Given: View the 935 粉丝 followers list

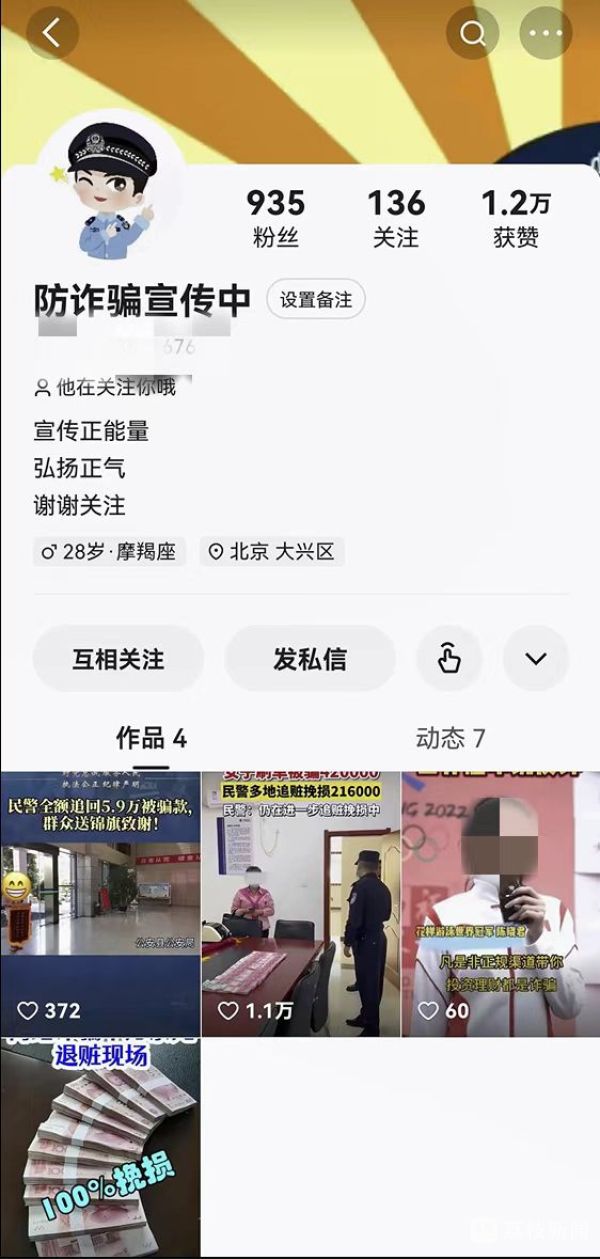Looking at the screenshot, I should tap(276, 217).
